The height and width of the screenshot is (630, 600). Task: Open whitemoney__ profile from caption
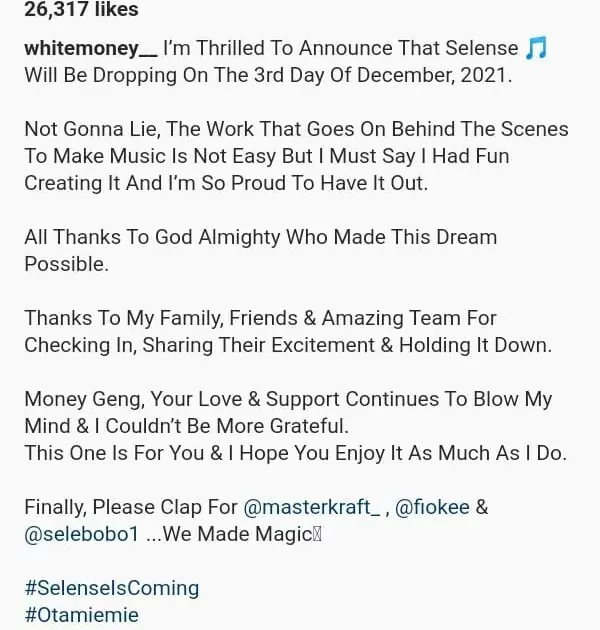(x=90, y=48)
